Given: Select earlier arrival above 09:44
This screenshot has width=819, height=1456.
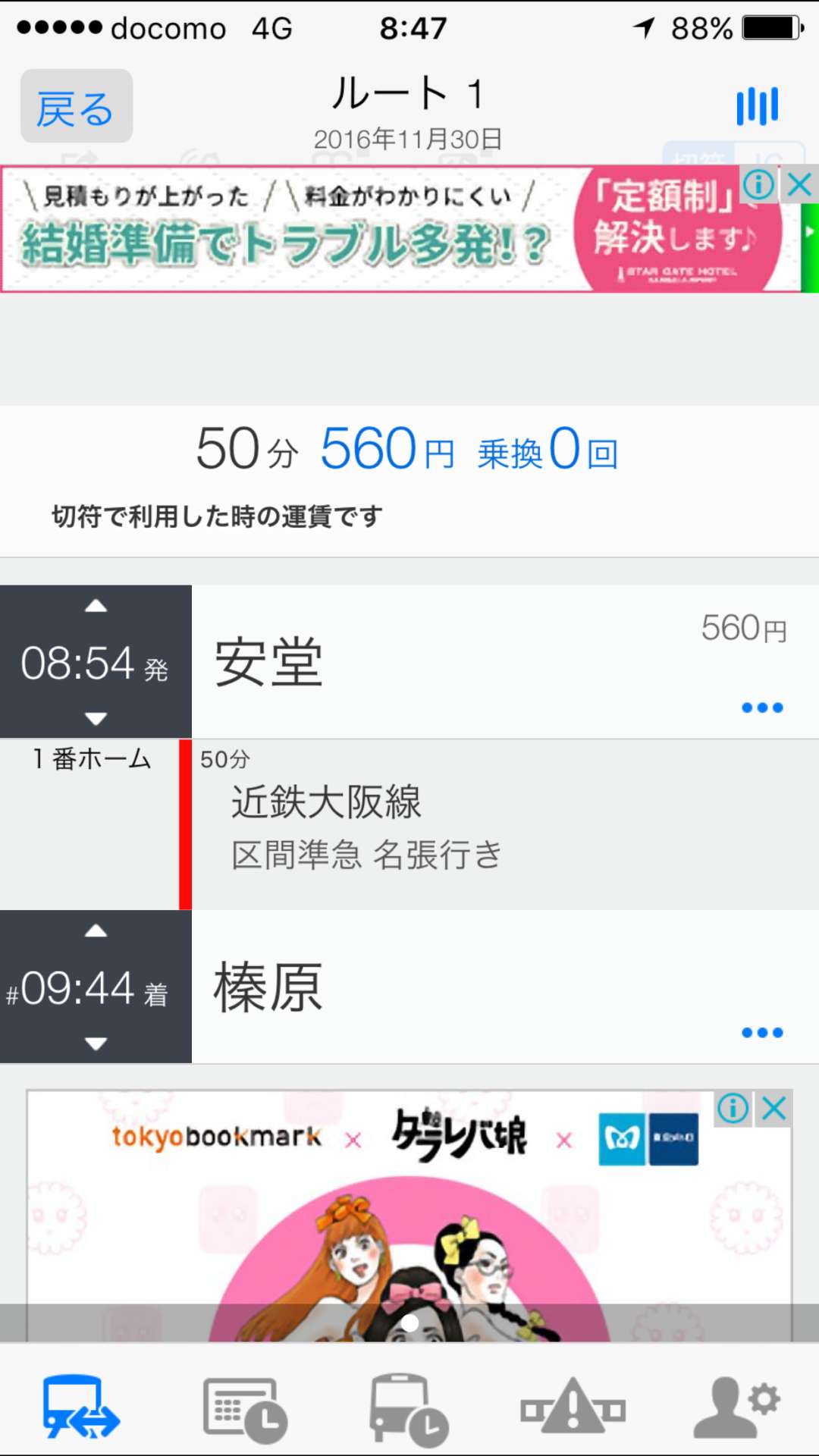Looking at the screenshot, I should click(96, 931).
